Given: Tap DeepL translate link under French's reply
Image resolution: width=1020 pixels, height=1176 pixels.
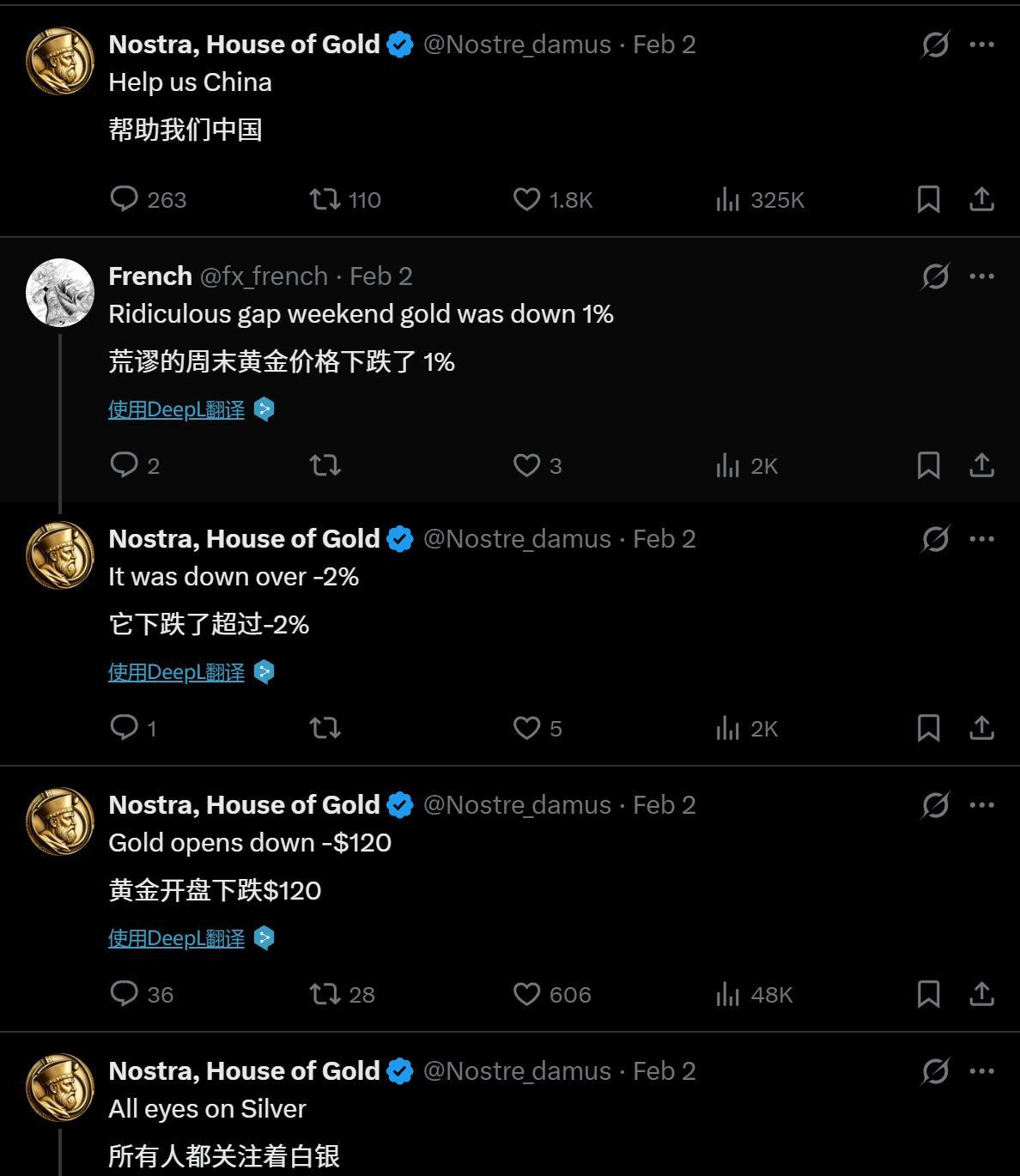Looking at the screenshot, I should click(176, 409).
